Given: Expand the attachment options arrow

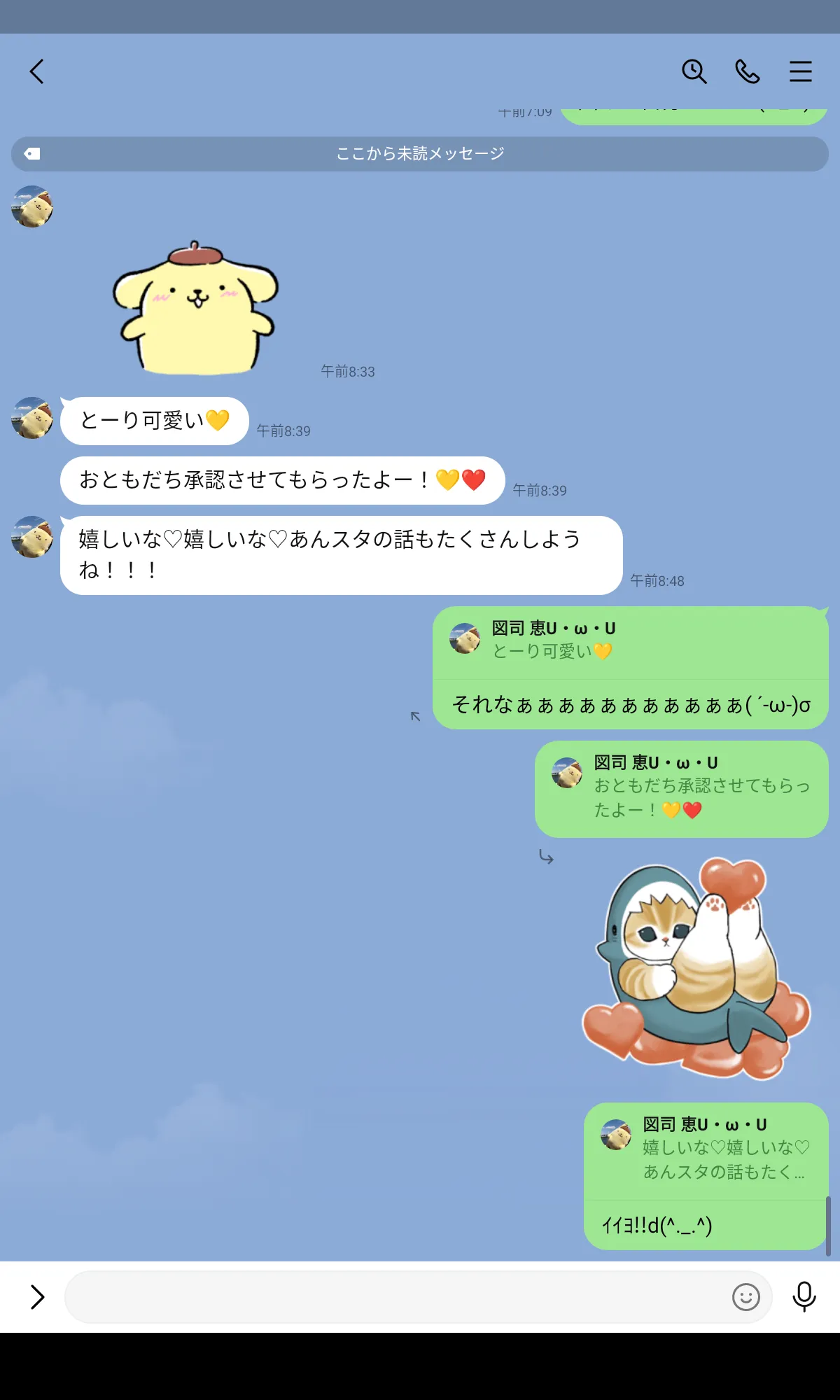Looking at the screenshot, I should click(x=38, y=1297).
